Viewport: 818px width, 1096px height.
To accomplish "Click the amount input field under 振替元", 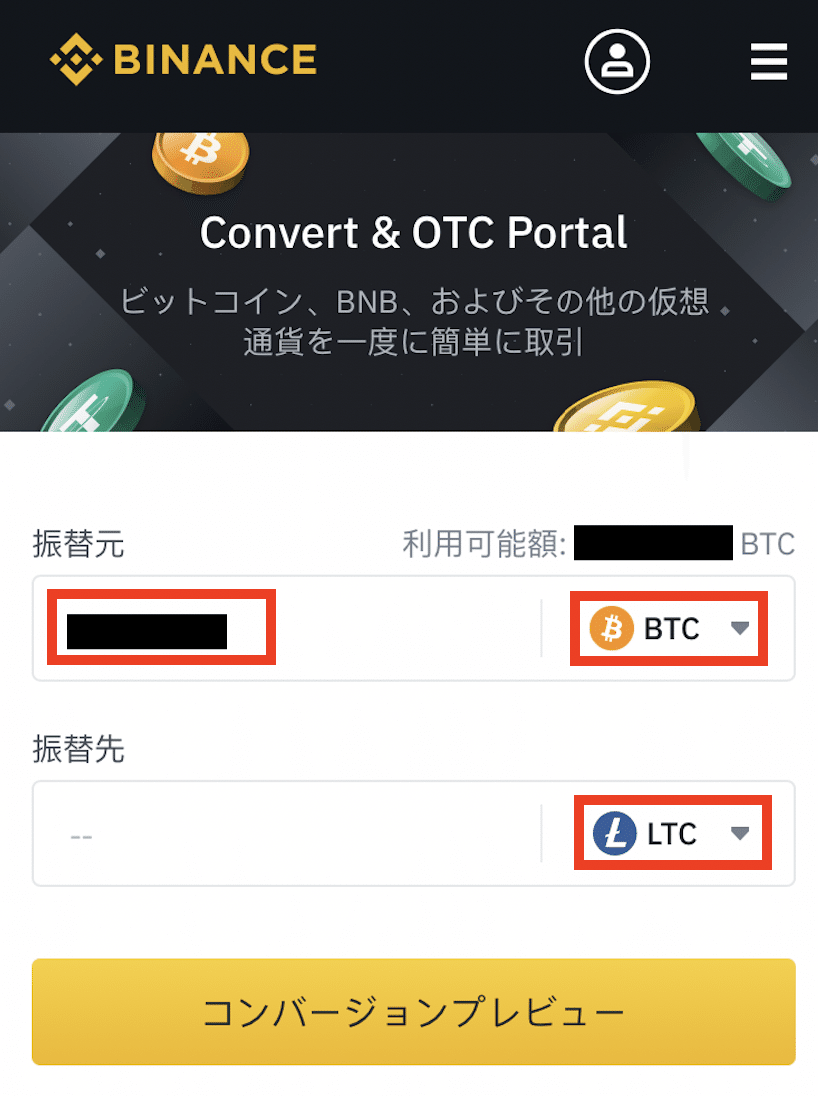I will coord(162,628).
